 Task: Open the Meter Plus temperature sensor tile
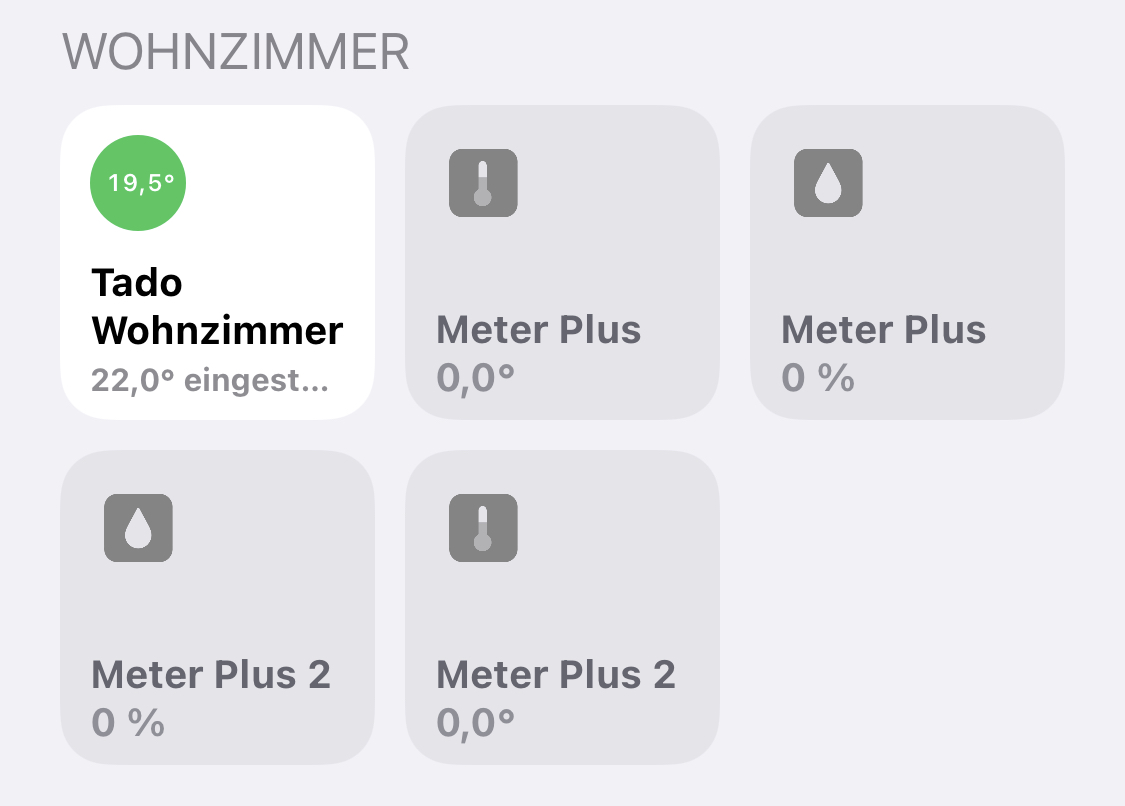562,262
